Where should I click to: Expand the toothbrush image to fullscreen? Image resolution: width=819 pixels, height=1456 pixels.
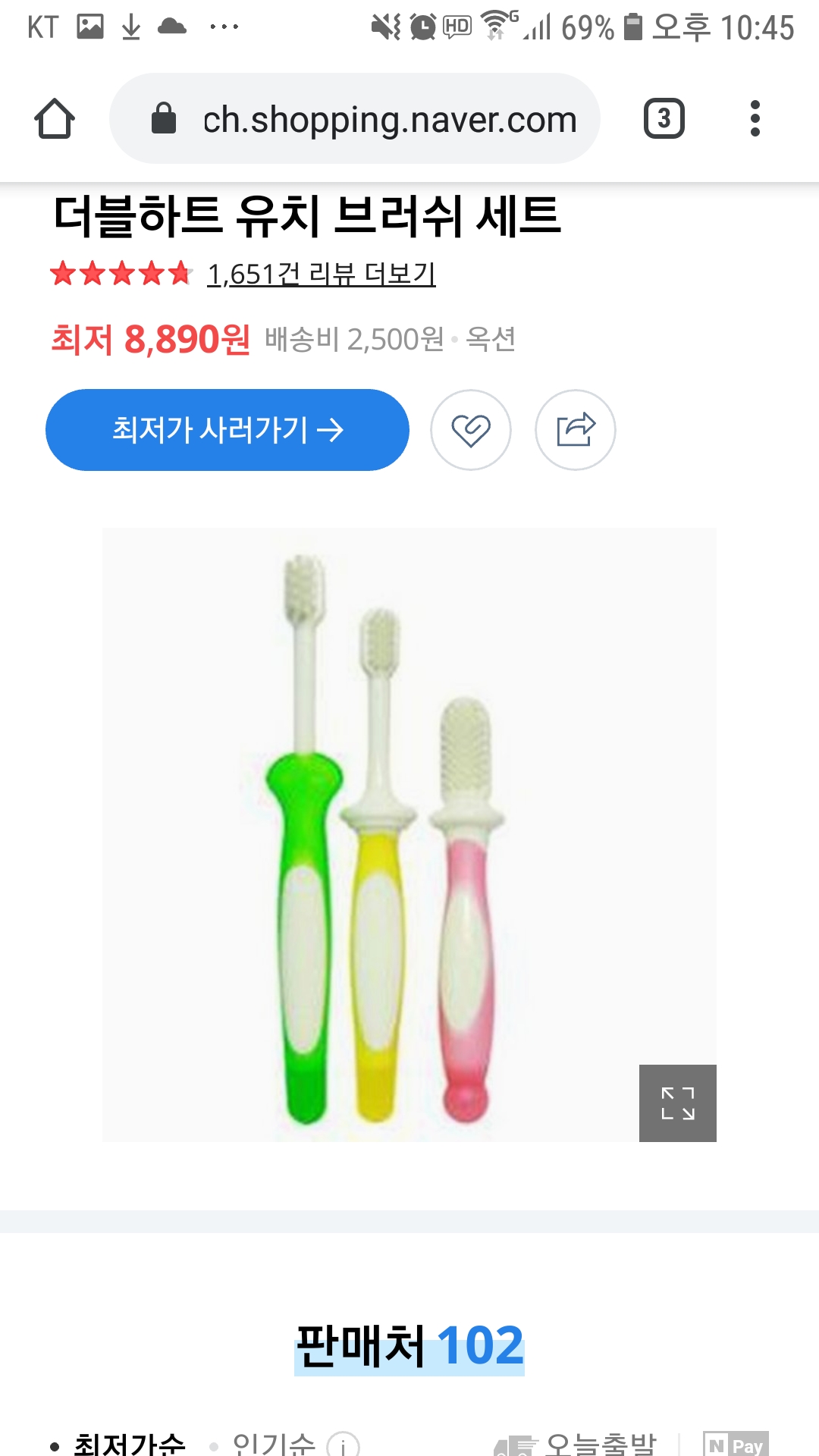pos(677,1103)
